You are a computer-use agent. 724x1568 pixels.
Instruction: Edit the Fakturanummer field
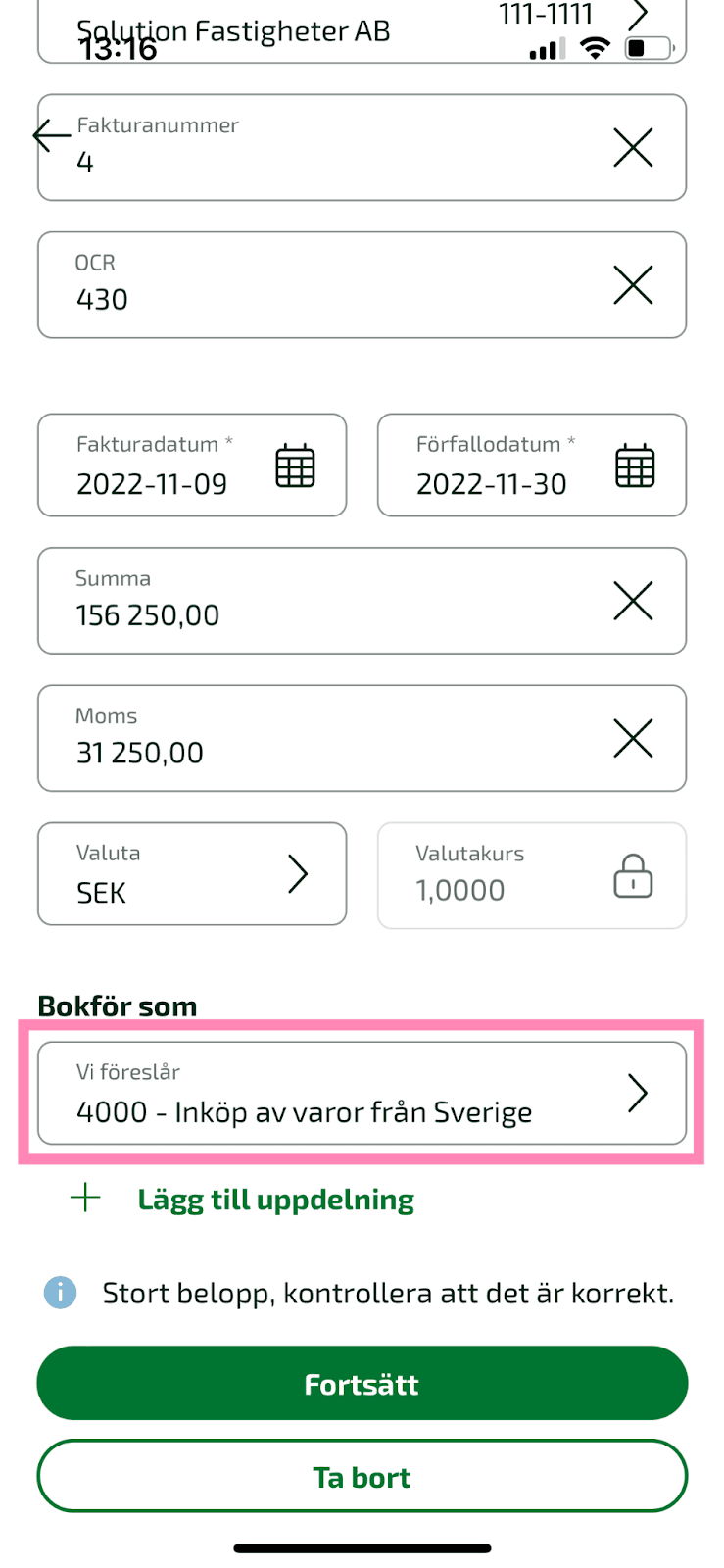[x=362, y=148]
